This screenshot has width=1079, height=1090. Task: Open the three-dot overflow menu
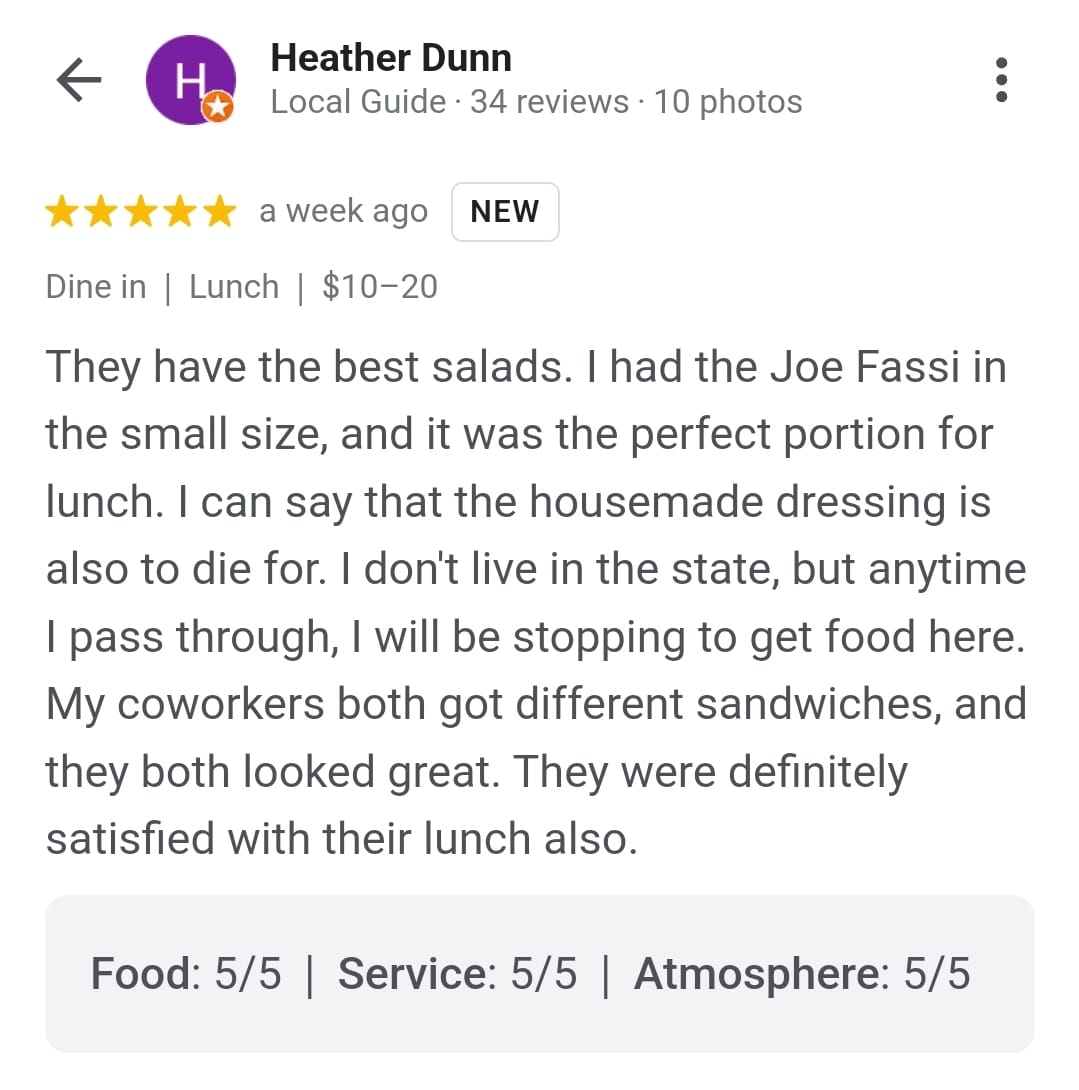[1001, 79]
